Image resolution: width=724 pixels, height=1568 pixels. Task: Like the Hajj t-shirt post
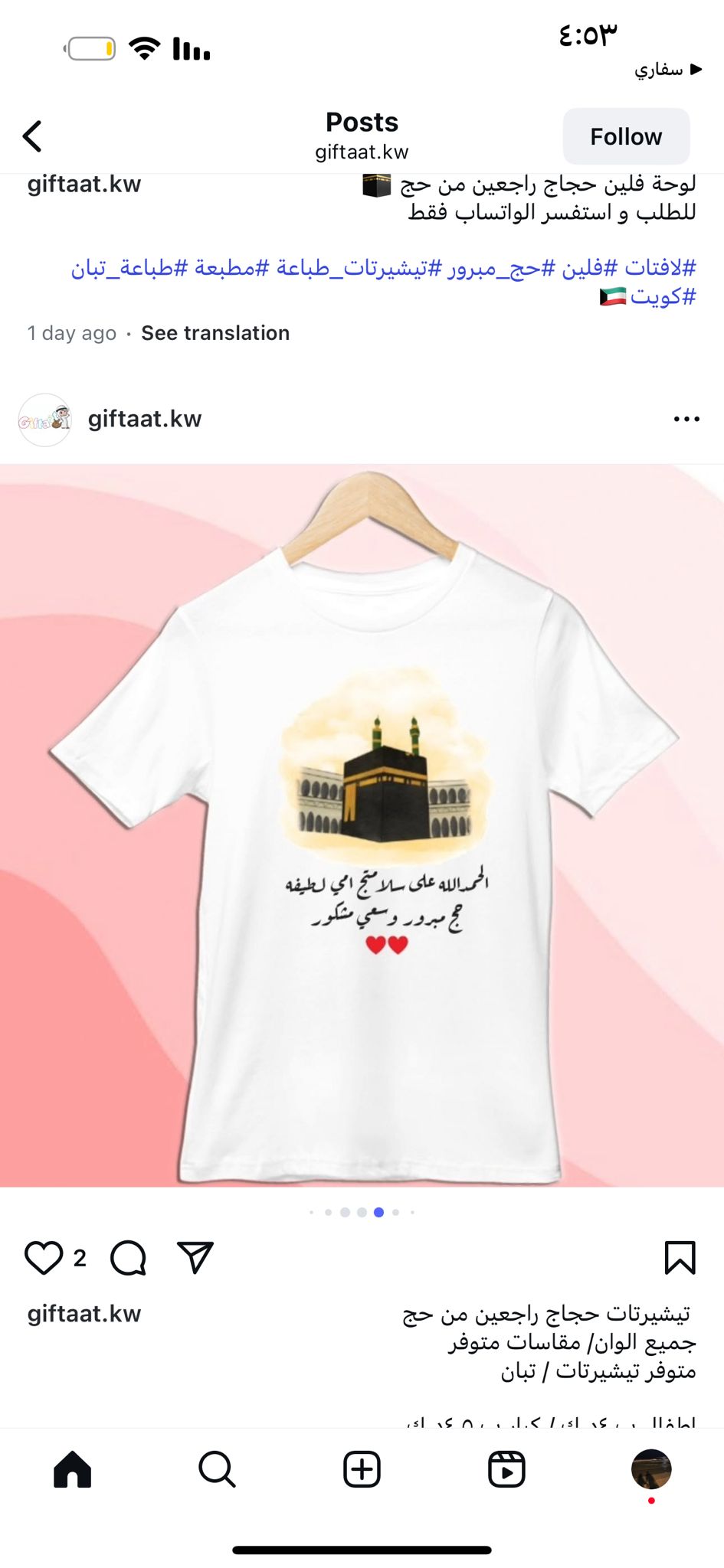tap(44, 1258)
